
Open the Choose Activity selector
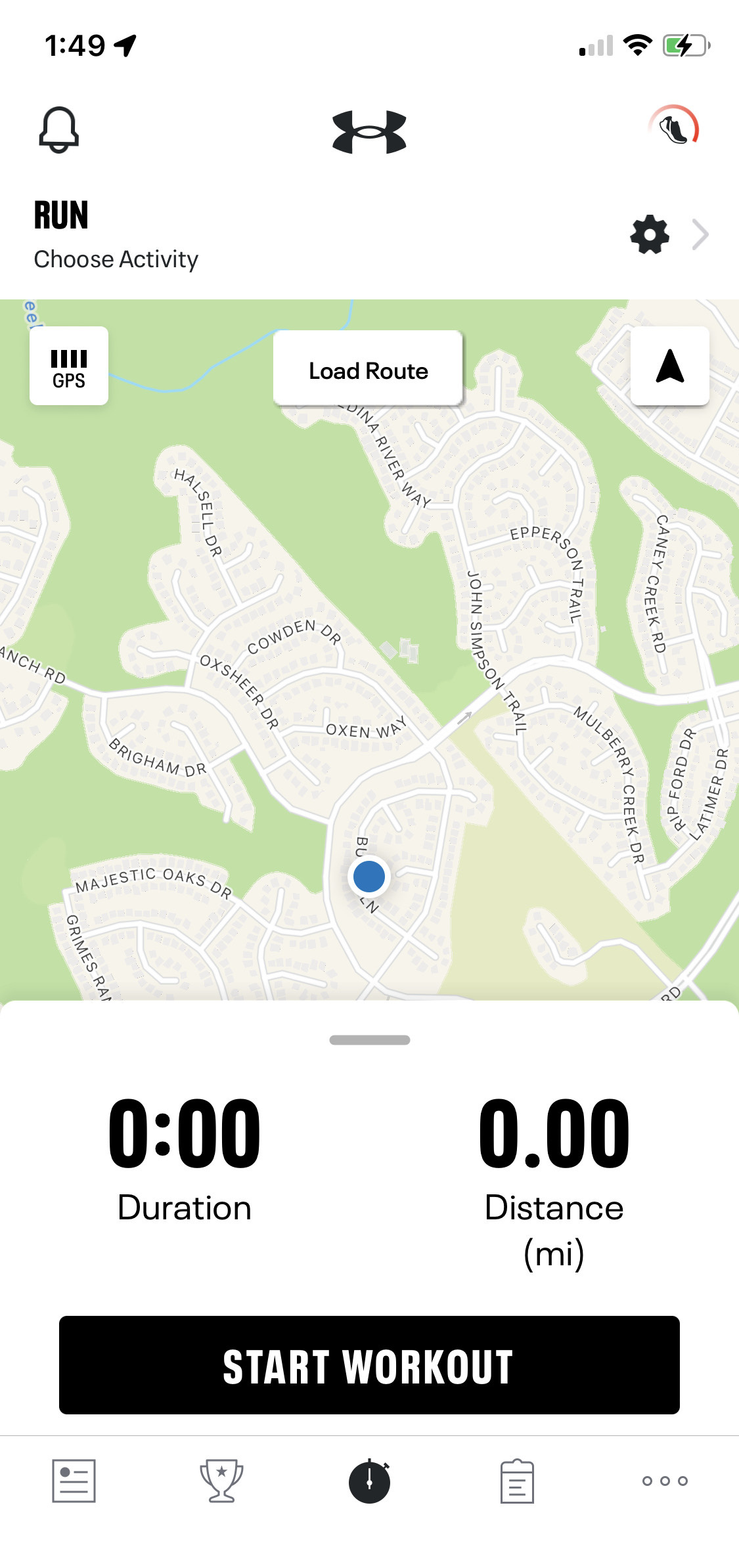(115, 259)
